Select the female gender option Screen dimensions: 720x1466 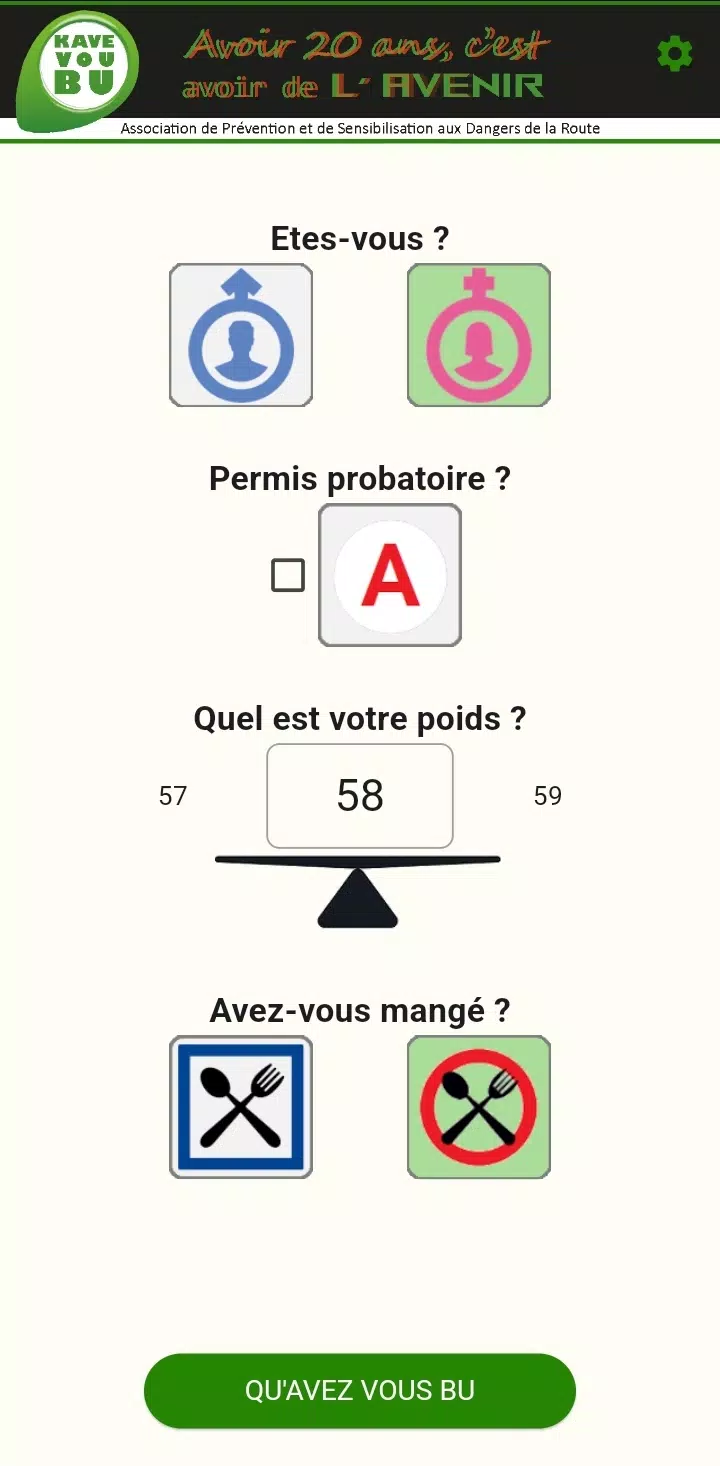coord(479,335)
